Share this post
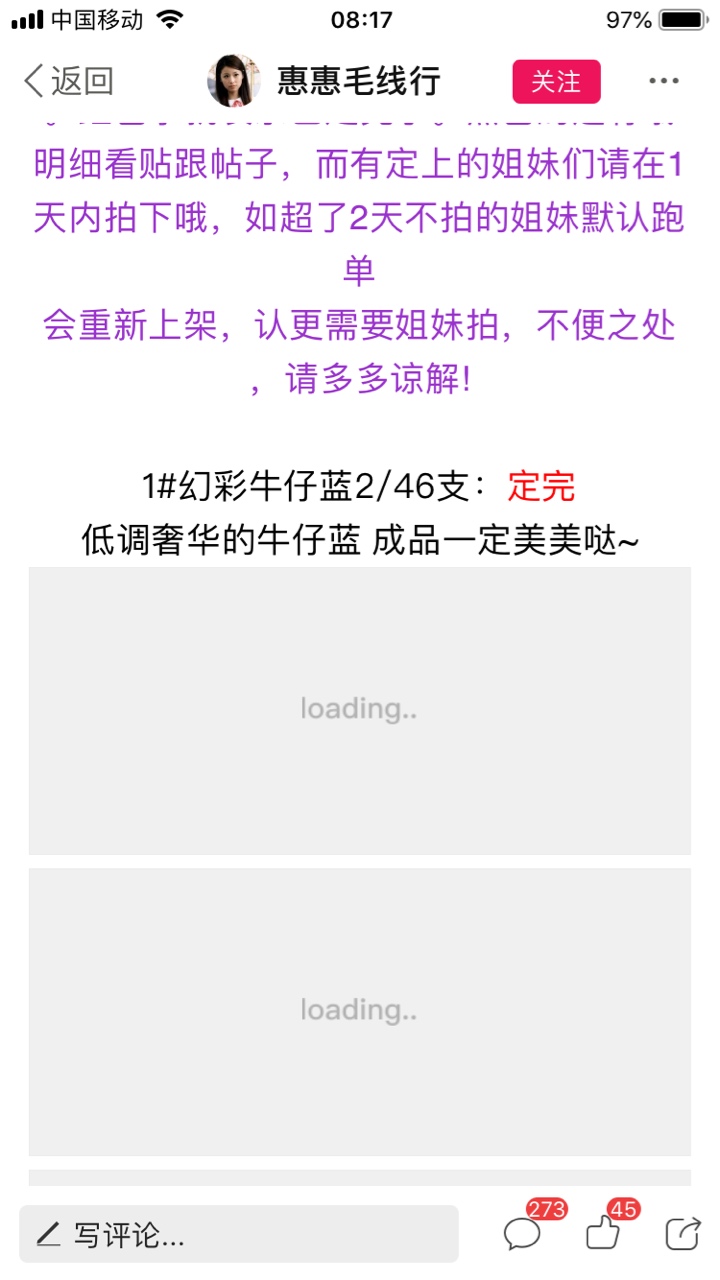The width and height of the screenshot is (720, 1280). 682,1232
